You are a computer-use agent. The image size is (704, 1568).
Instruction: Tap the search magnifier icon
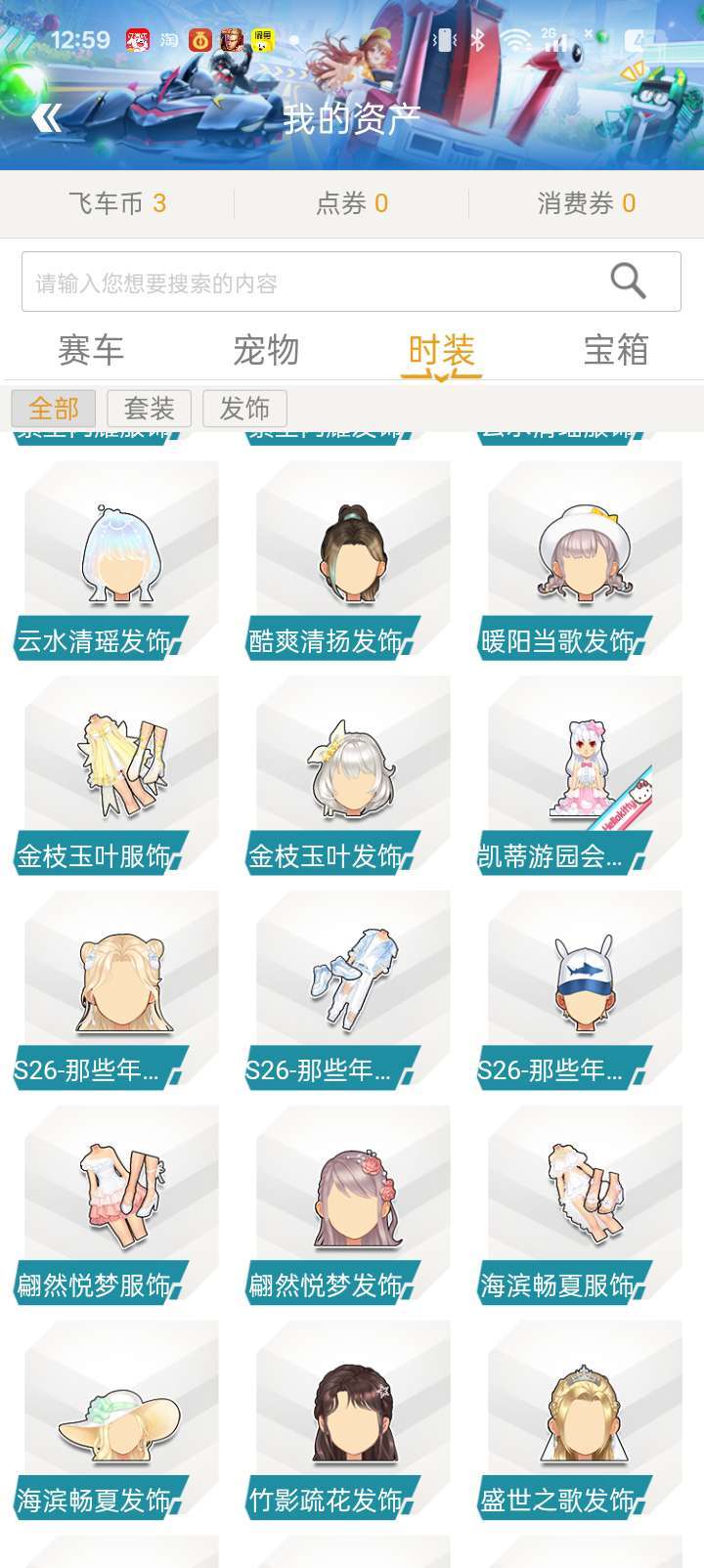628,282
